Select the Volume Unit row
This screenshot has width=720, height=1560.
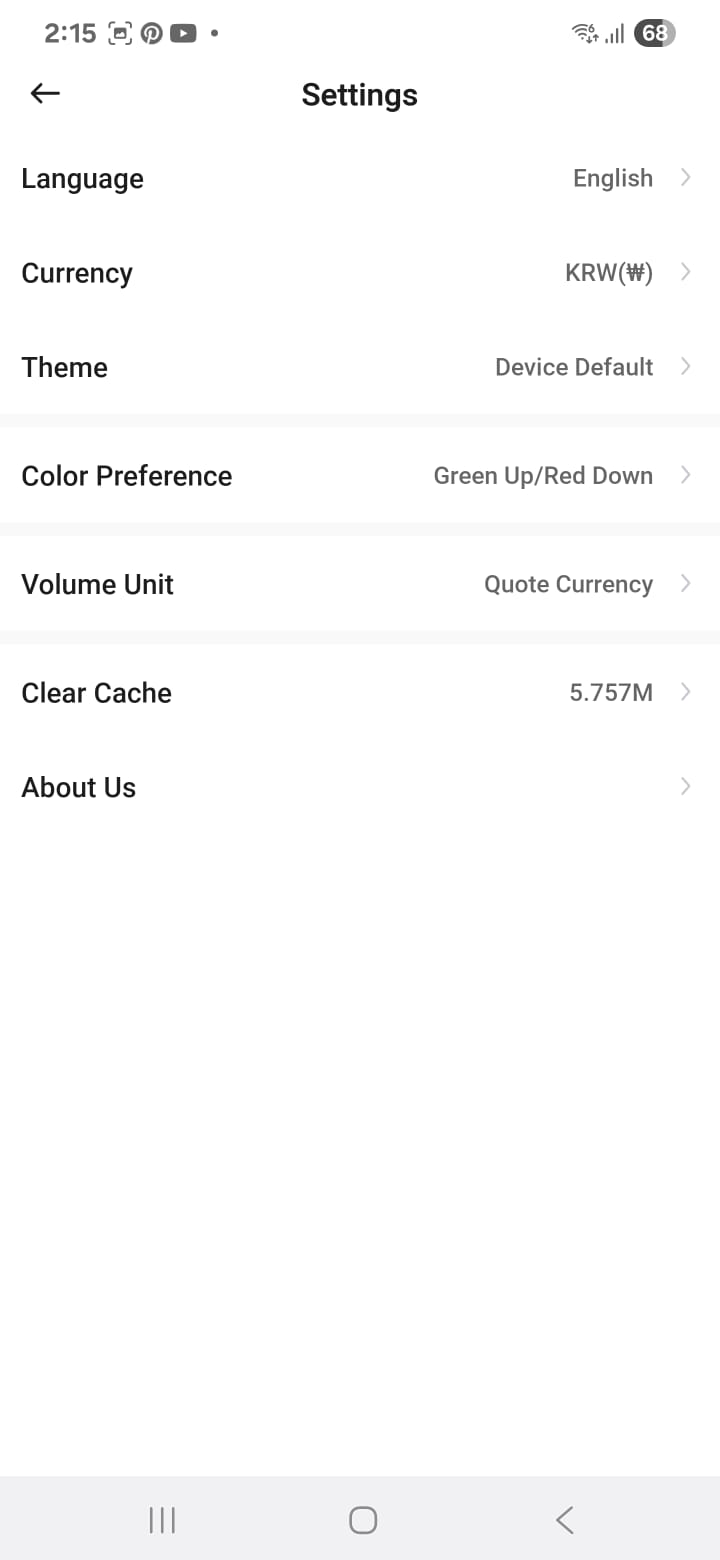[360, 584]
